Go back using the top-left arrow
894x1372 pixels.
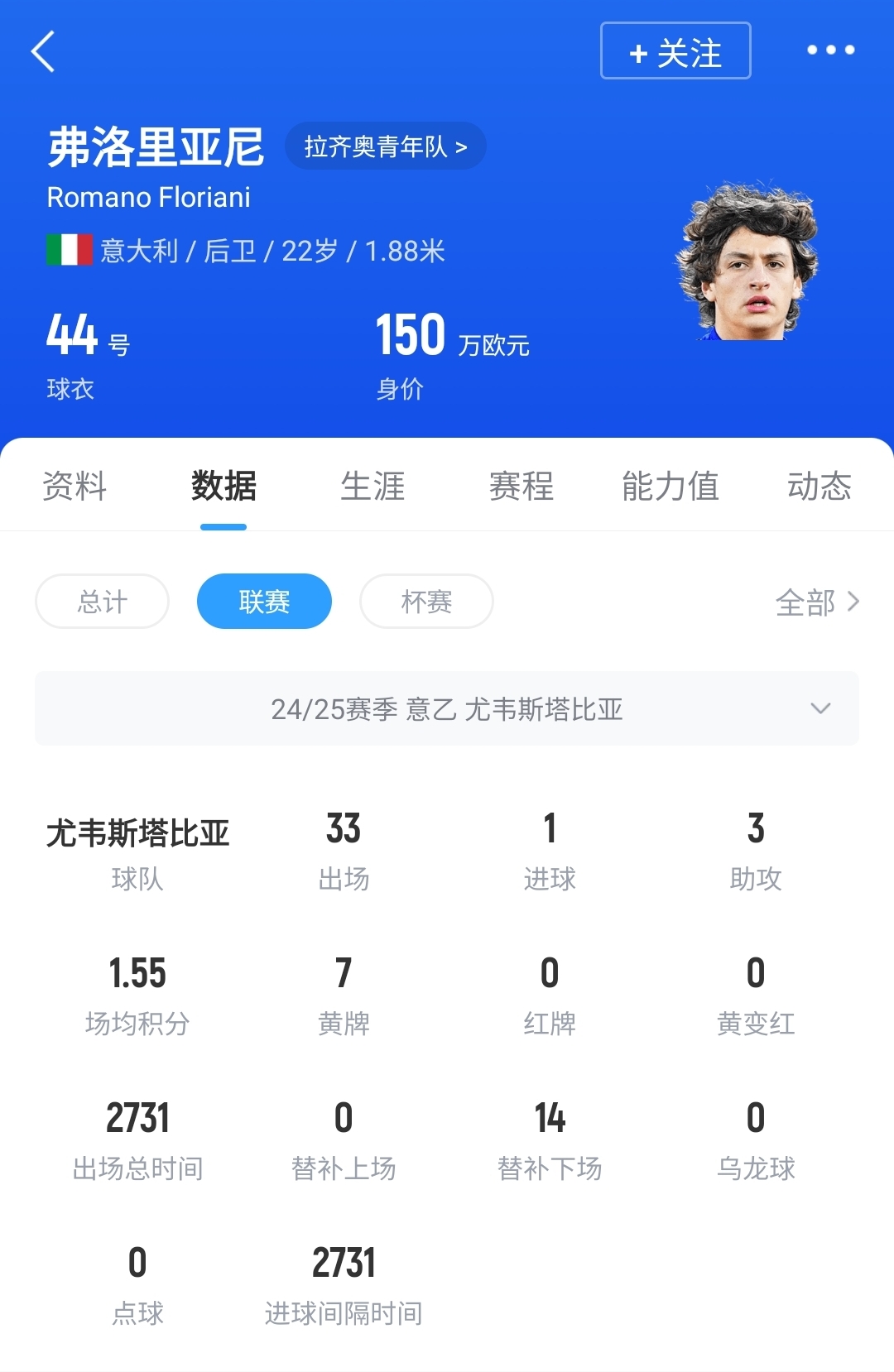43,51
